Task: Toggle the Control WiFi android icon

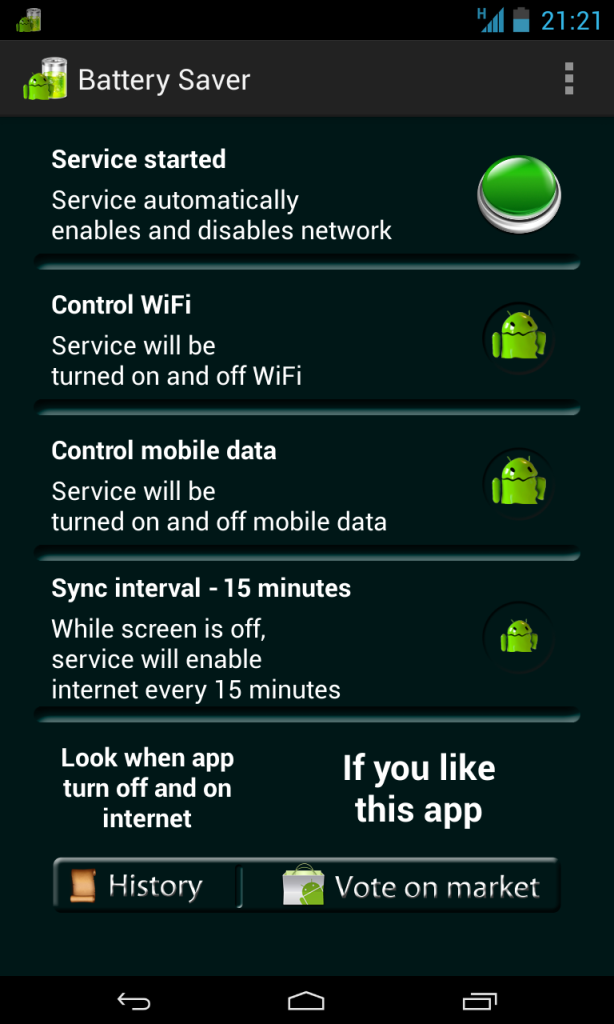Action: (x=519, y=338)
